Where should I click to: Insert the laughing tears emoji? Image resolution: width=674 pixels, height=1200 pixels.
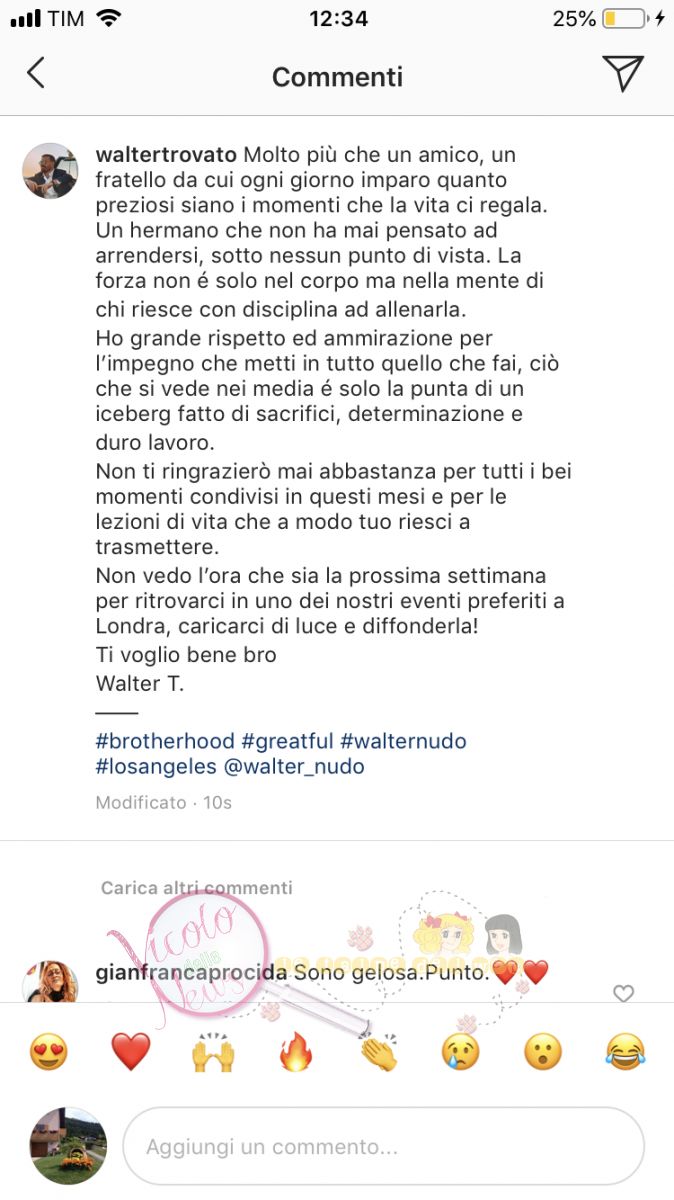[625, 1052]
